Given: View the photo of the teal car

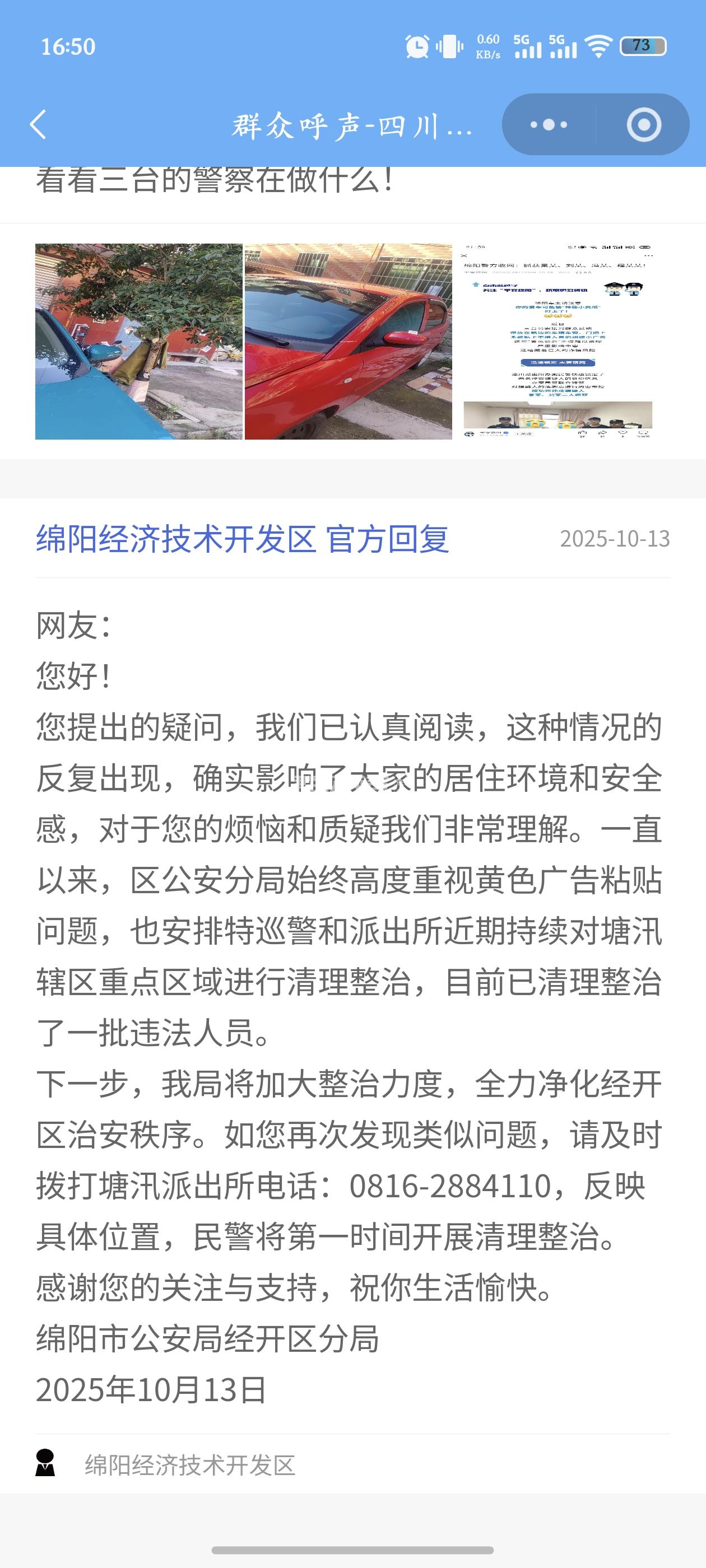Looking at the screenshot, I should coord(139,342).
